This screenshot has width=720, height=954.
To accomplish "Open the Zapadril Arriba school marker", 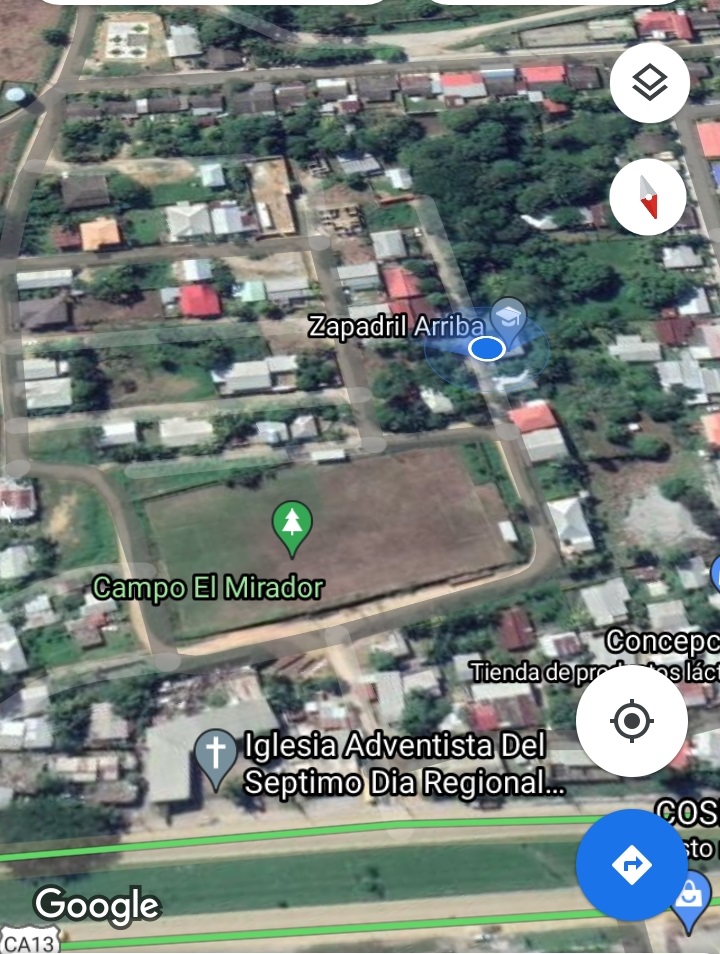I will [x=510, y=318].
